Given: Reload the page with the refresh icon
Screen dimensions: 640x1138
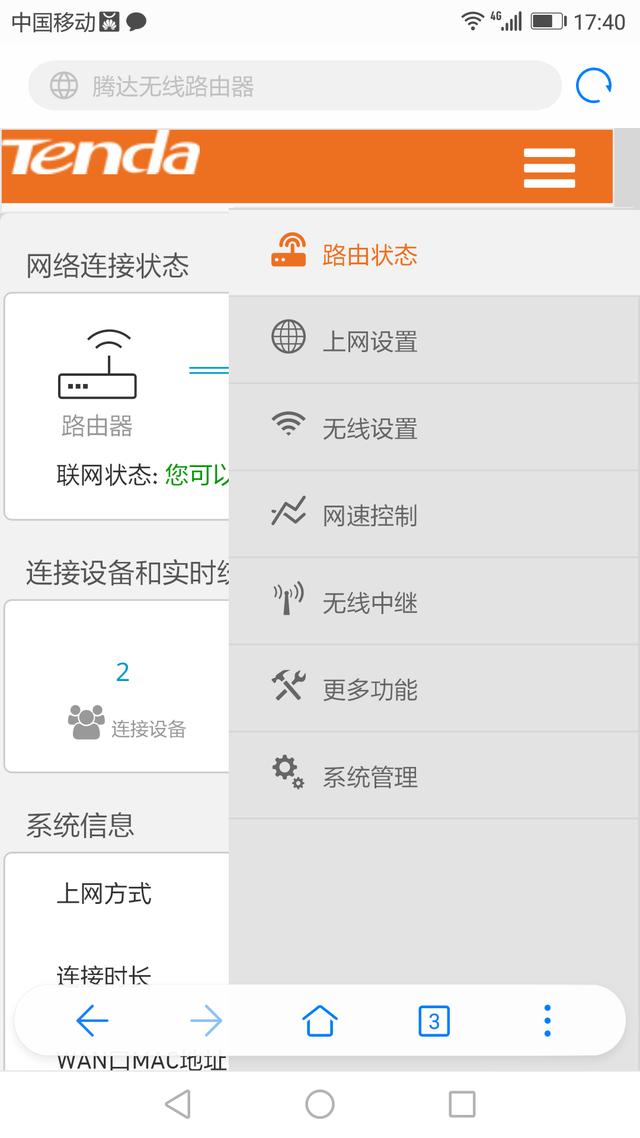Looking at the screenshot, I should pyautogui.click(x=594, y=86).
